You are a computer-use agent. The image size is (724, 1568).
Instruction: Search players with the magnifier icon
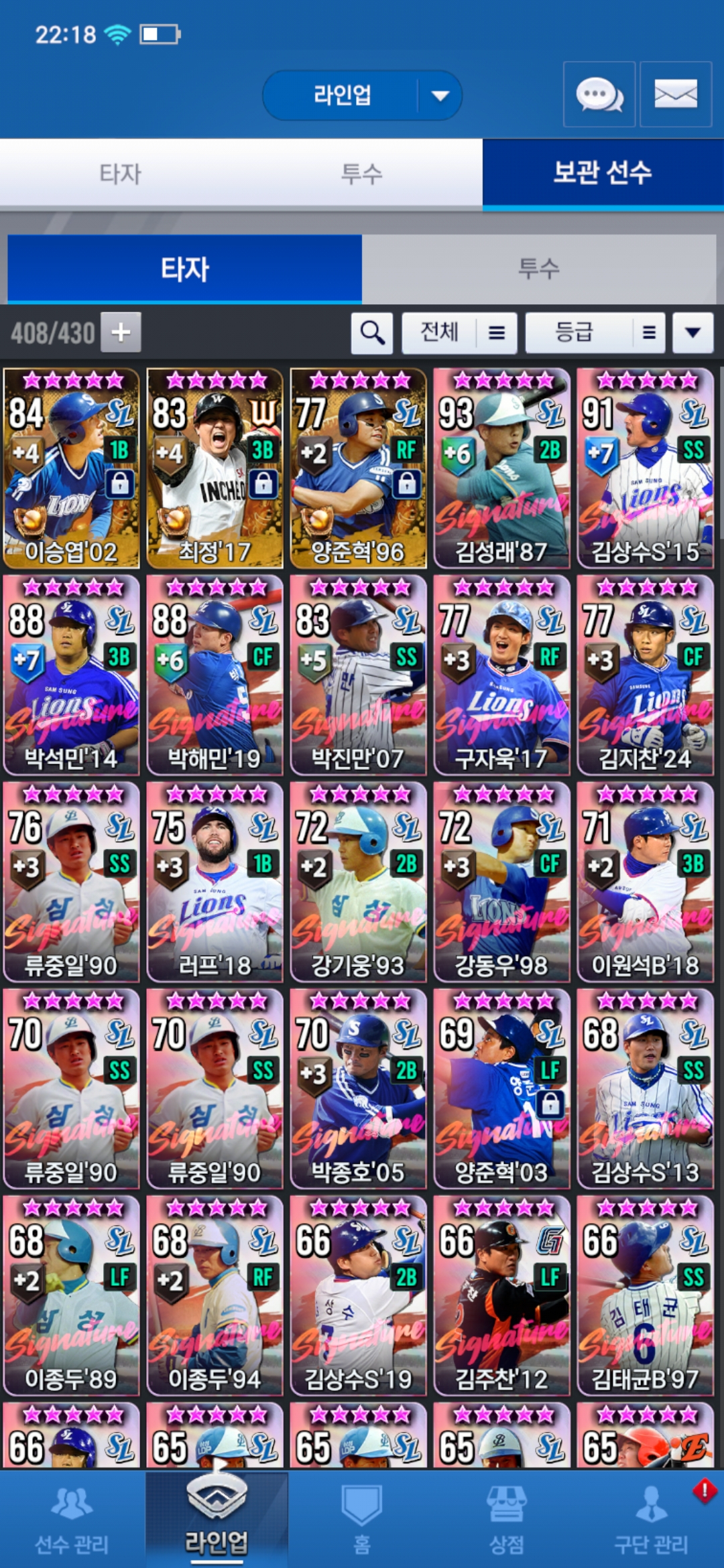tap(372, 332)
